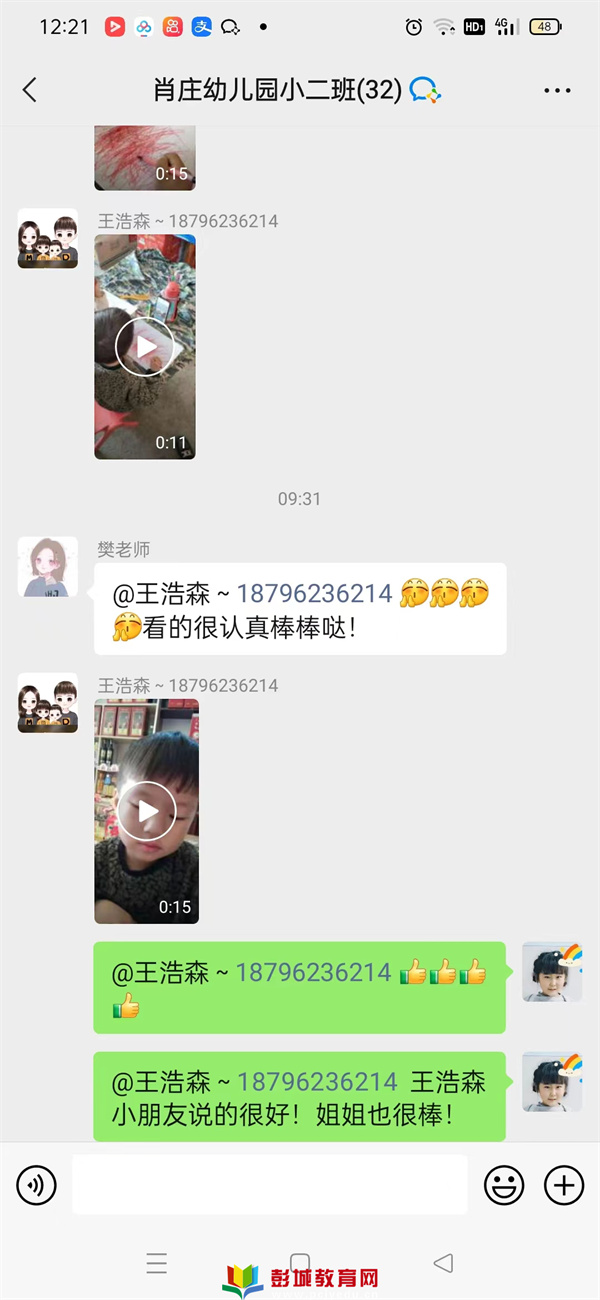
Task: Go back from the group chat
Action: tap(30, 90)
